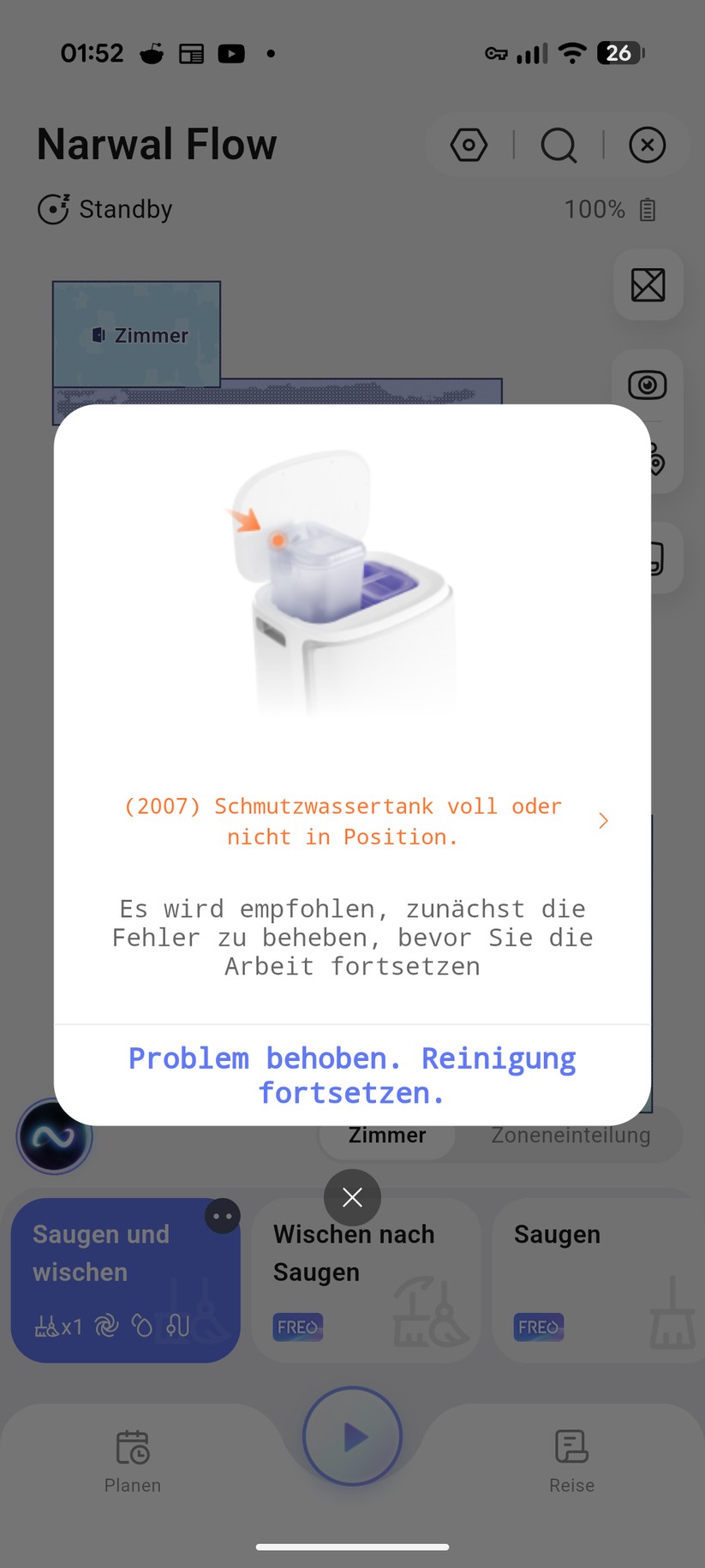
Task: Open options with the two-dot menu on Saugen und wischen
Action: 222,1215
